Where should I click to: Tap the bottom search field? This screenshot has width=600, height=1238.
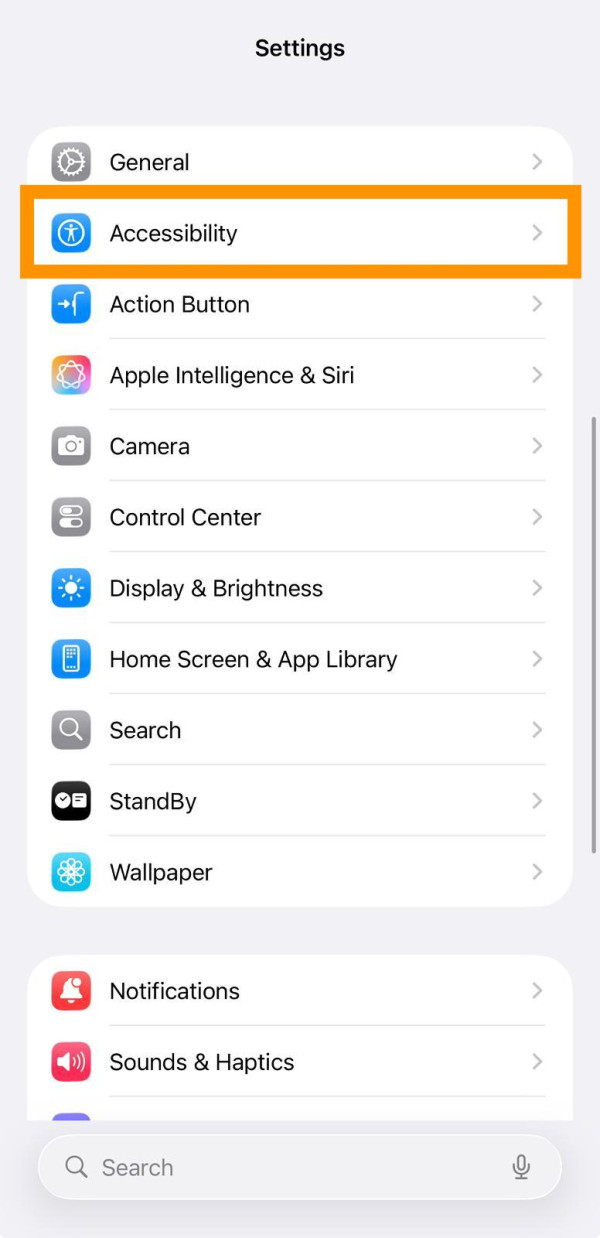[280, 1167]
